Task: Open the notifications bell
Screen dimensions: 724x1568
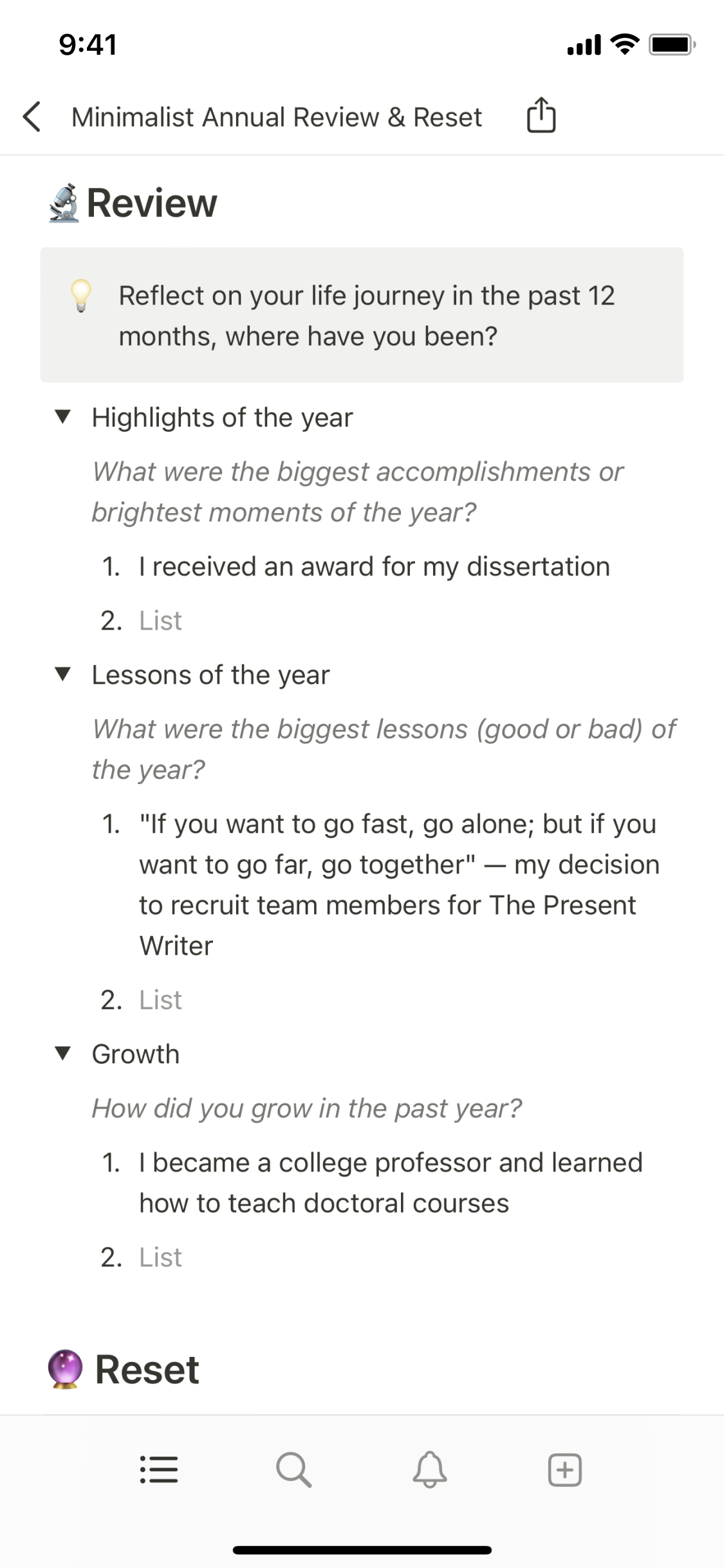Action: tap(429, 1470)
